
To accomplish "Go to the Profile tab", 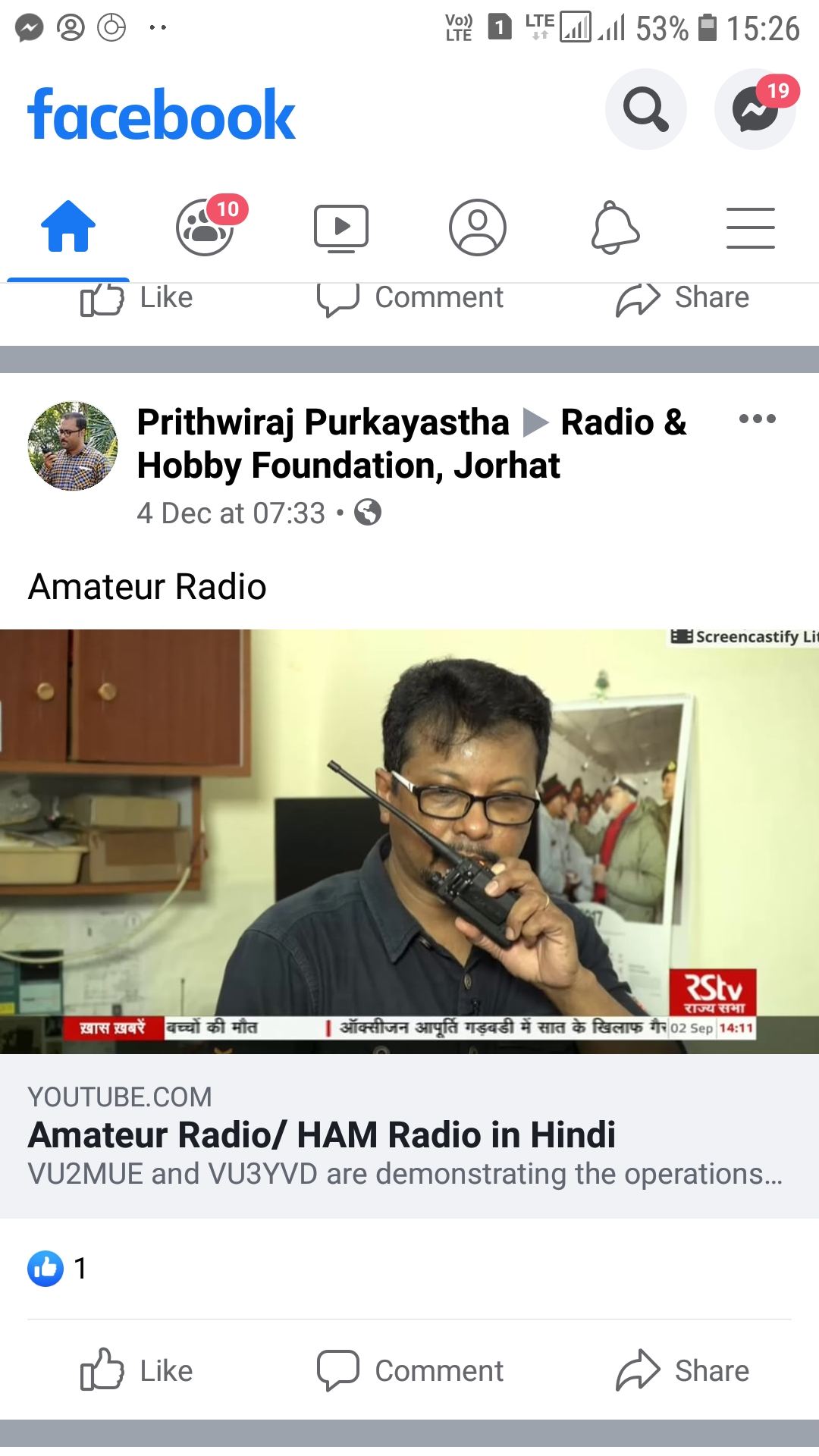I will click(x=478, y=227).
